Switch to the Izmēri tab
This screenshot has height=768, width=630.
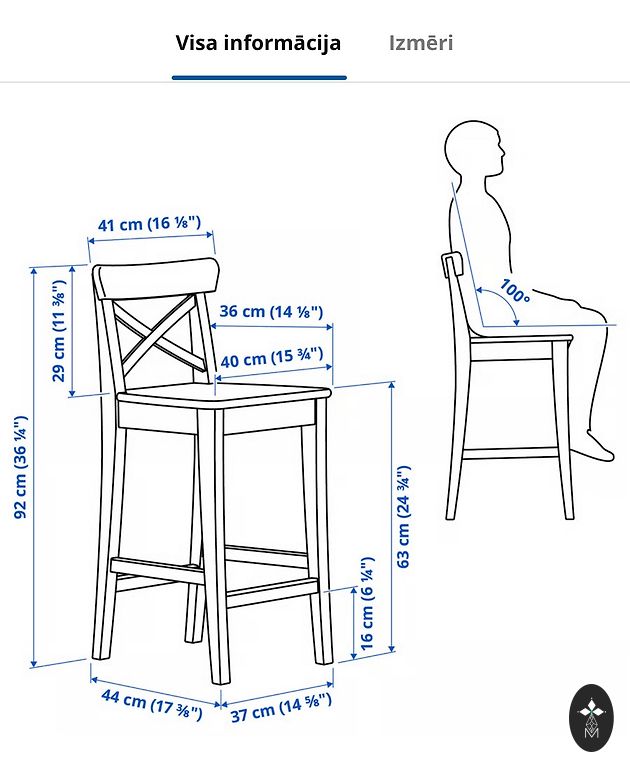420,43
